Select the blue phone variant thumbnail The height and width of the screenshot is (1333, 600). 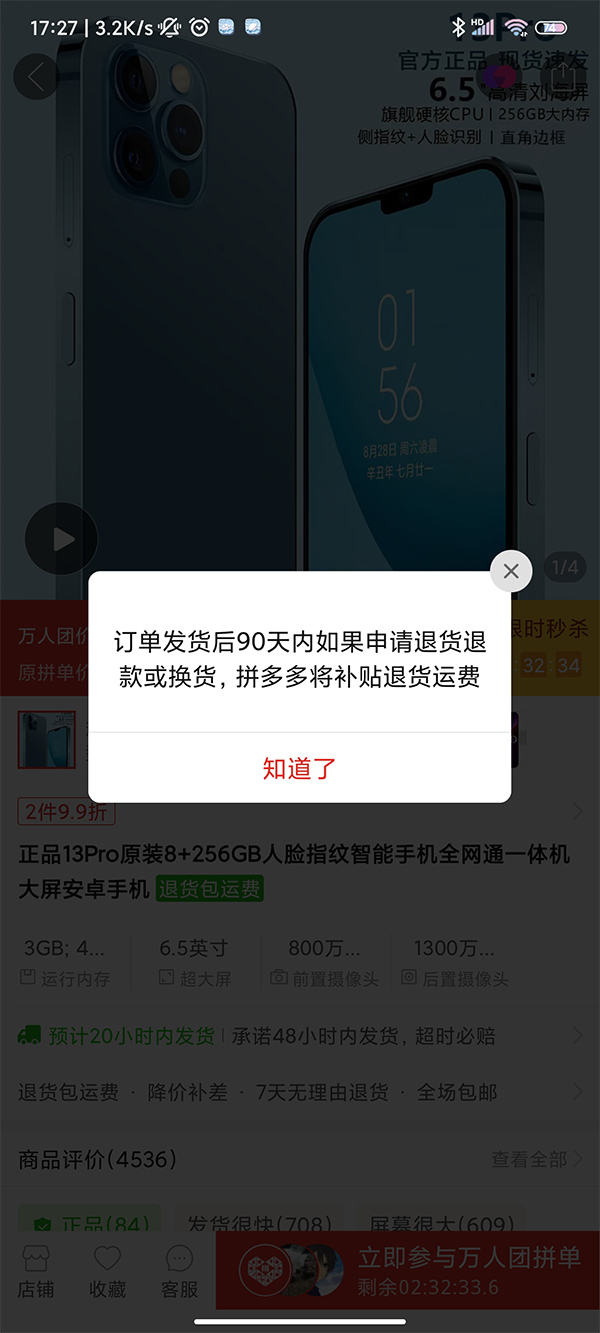pos(46,740)
